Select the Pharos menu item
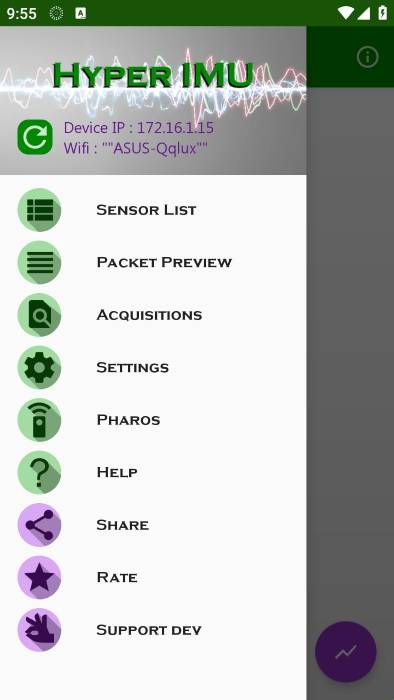The image size is (394, 700). point(153,420)
